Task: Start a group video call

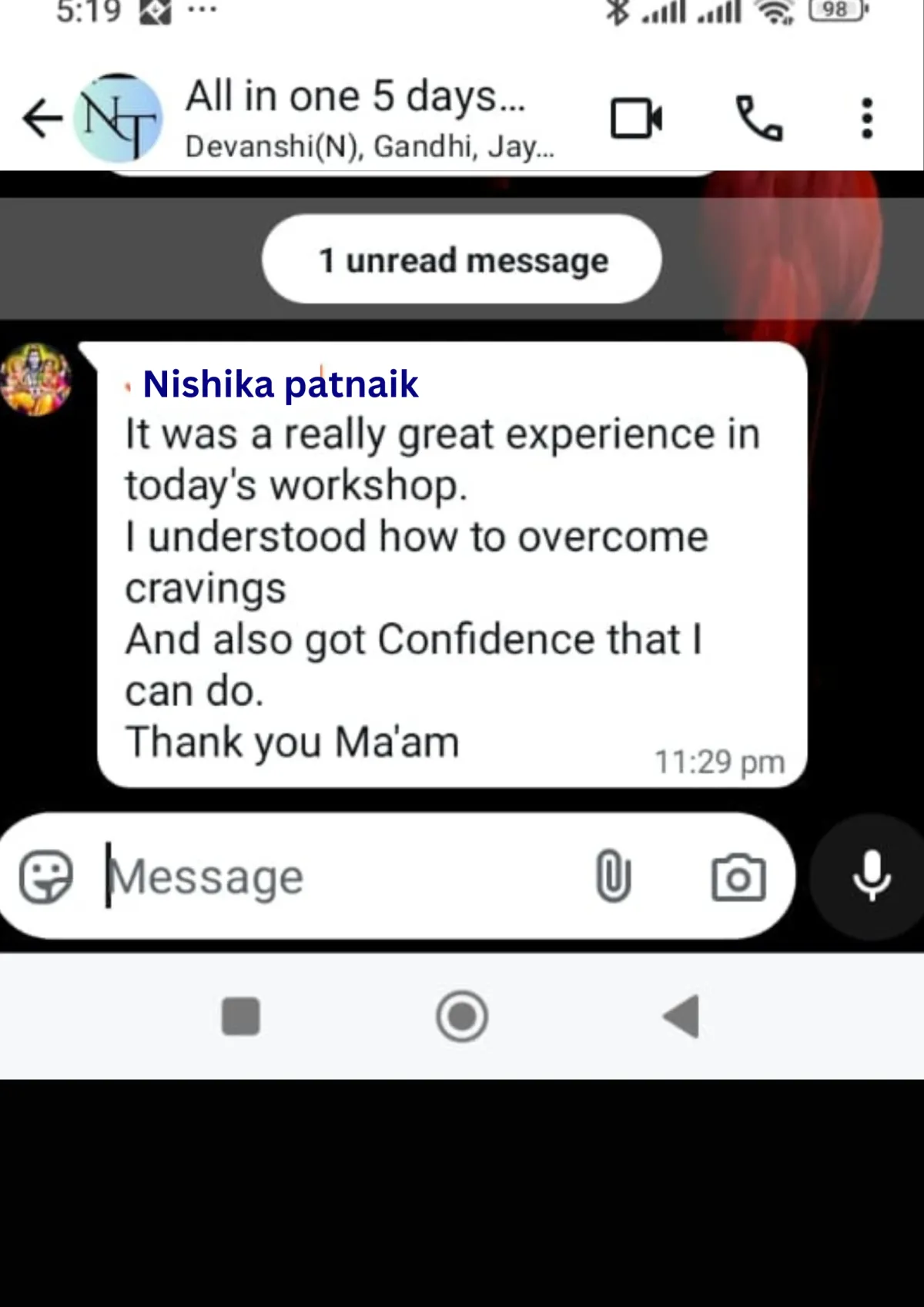Action: tap(635, 119)
